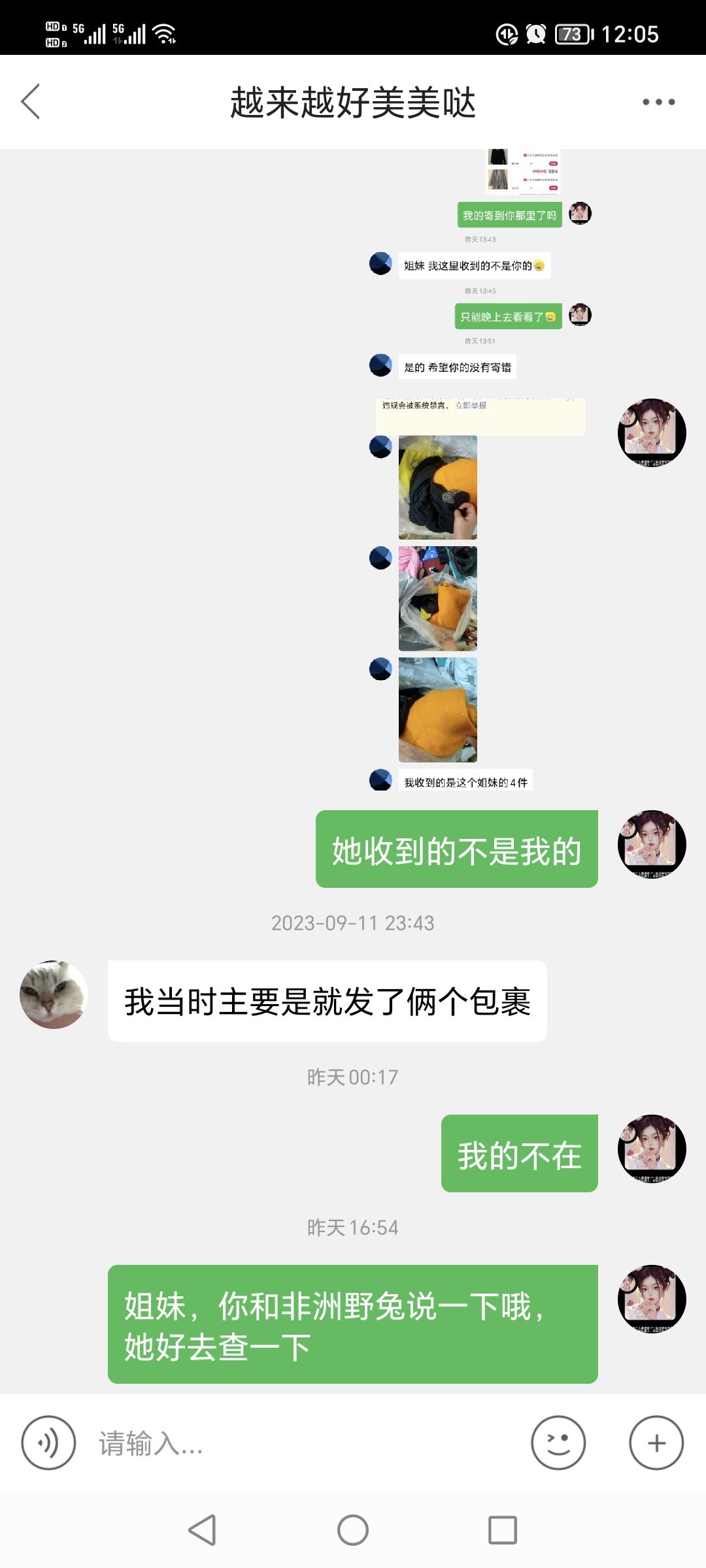Go back from the chat
This screenshot has width=706, height=1568.
31,102
